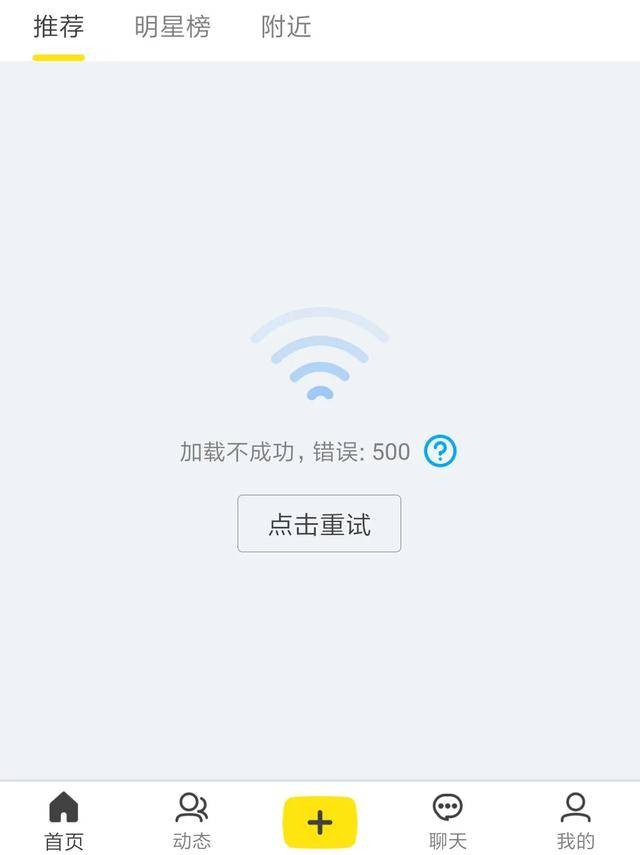The width and height of the screenshot is (640, 855).
Task: Select the 推荐 tab
Action: tap(58, 27)
